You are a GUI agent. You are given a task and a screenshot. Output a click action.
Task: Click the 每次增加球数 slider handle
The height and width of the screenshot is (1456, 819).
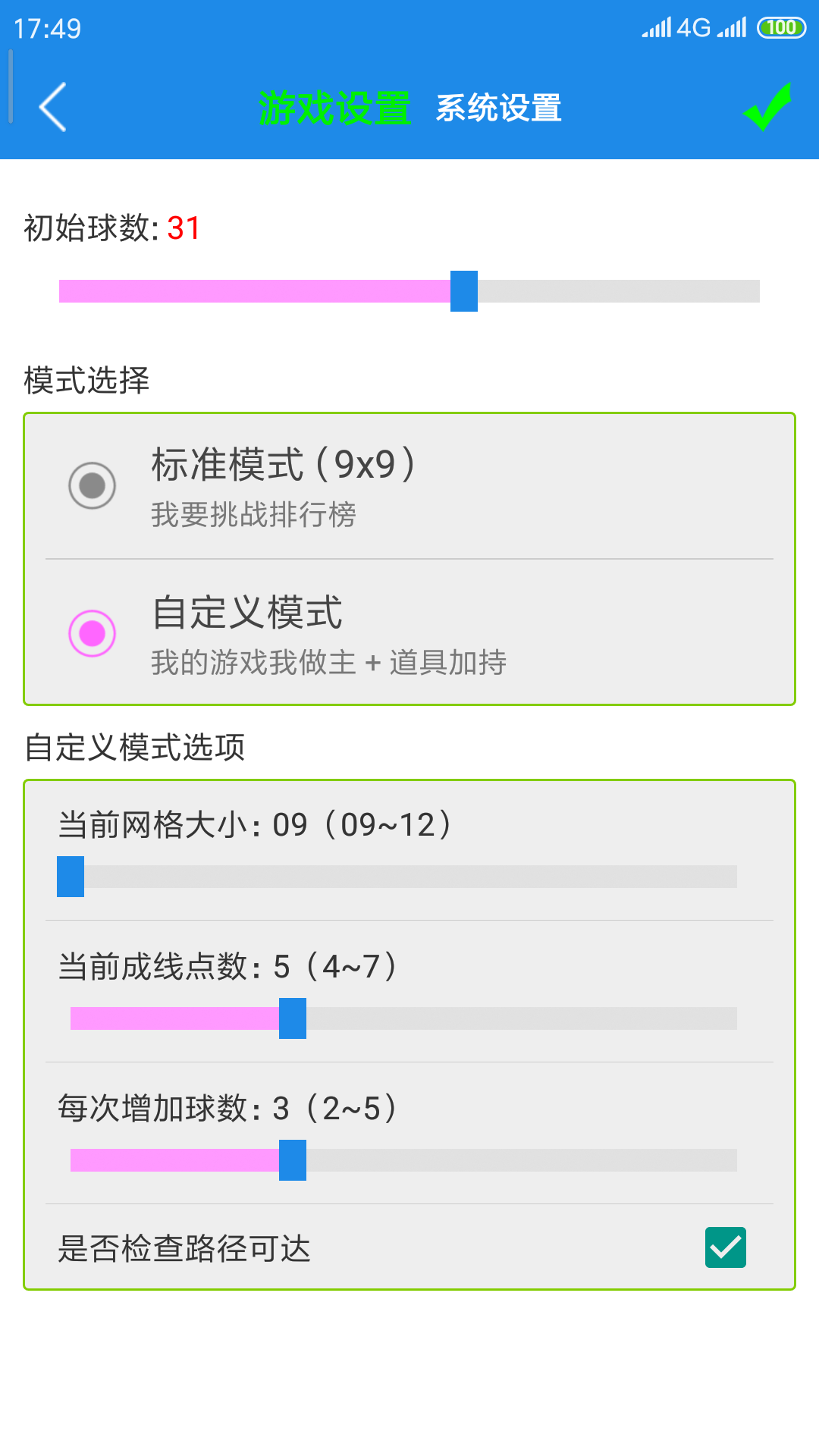(x=293, y=1159)
